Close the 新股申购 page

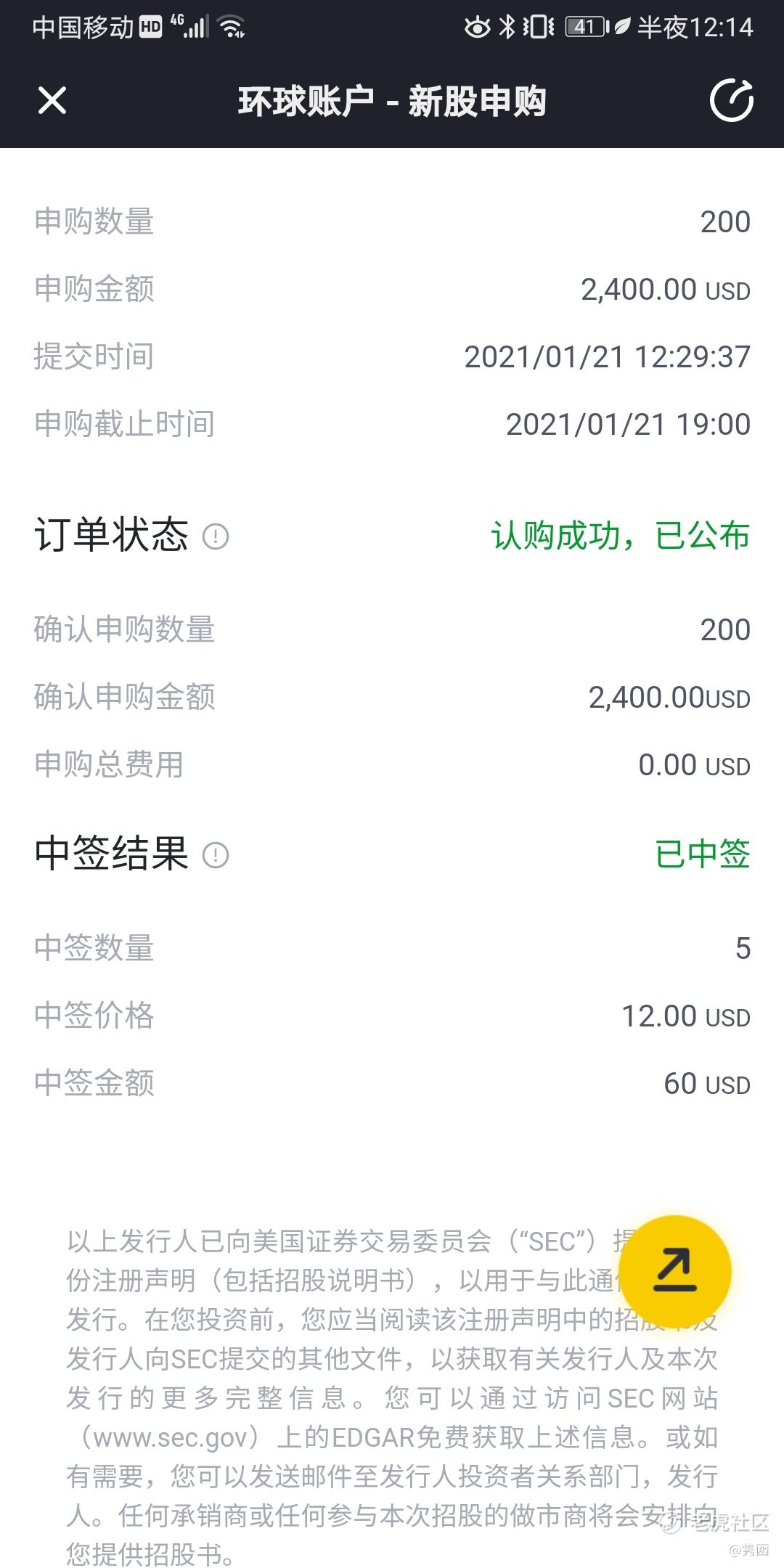52,101
